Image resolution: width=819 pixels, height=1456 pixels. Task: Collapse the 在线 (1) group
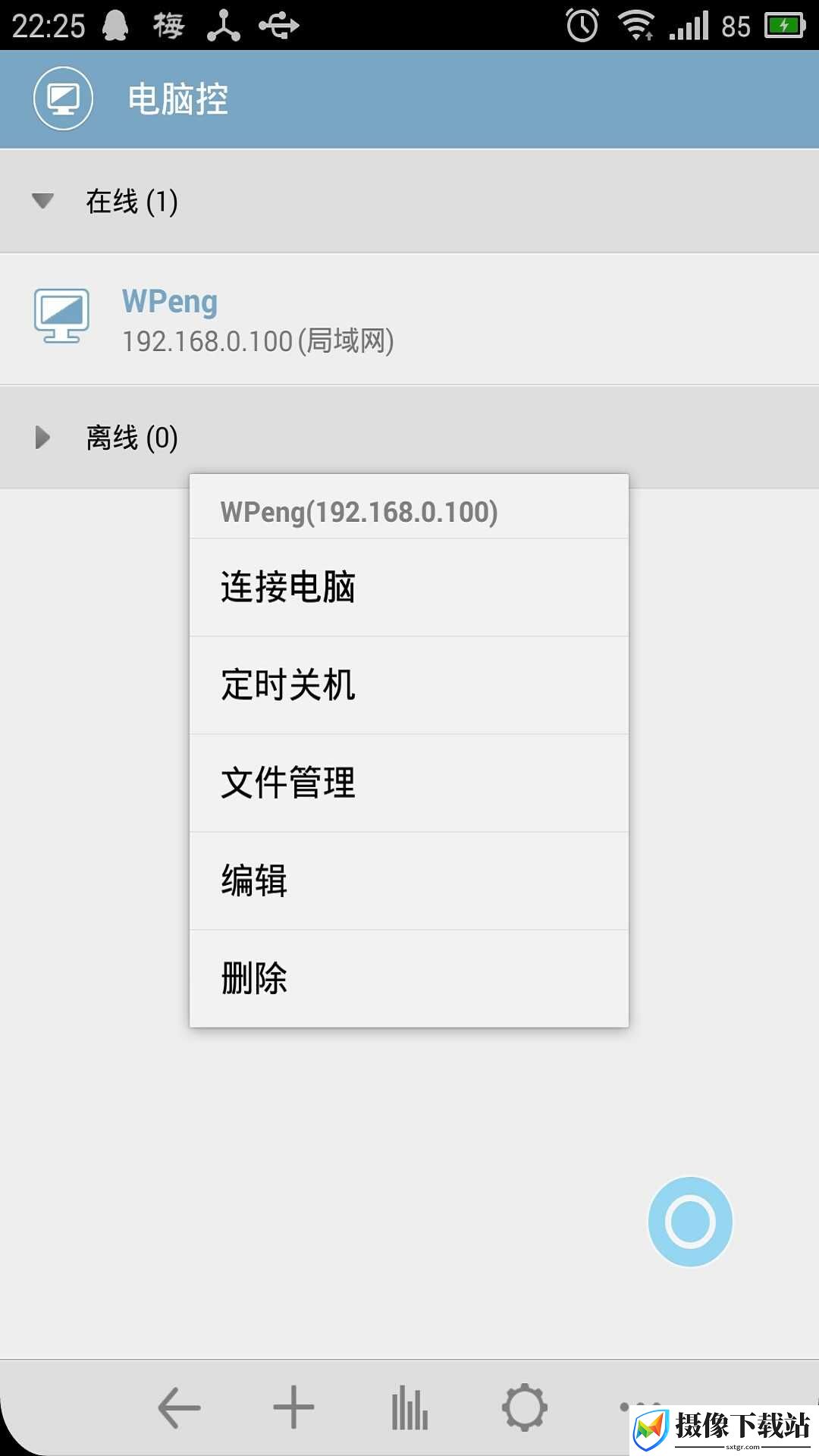[x=409, y=202]
